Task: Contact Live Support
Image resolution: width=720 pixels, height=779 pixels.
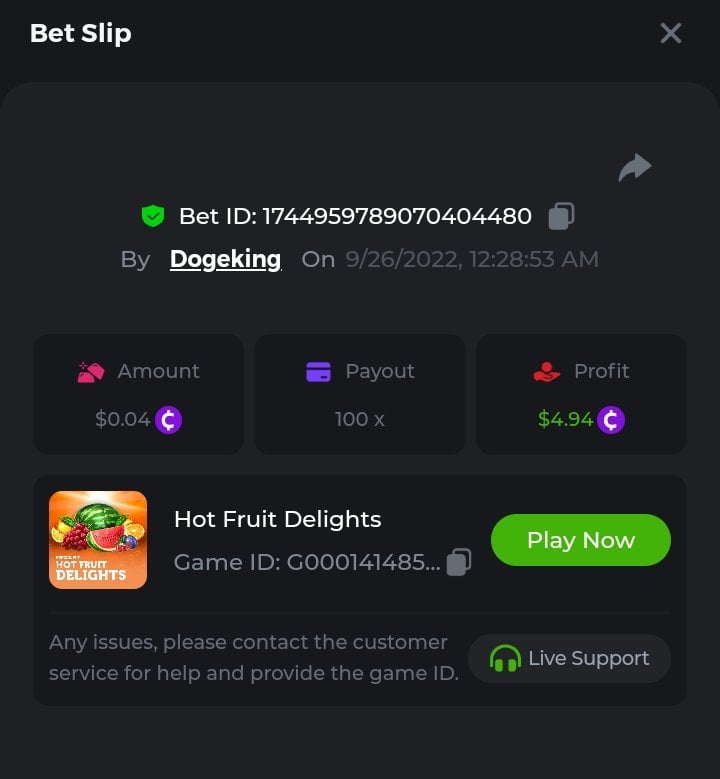Action: click(x=569, y=658)
